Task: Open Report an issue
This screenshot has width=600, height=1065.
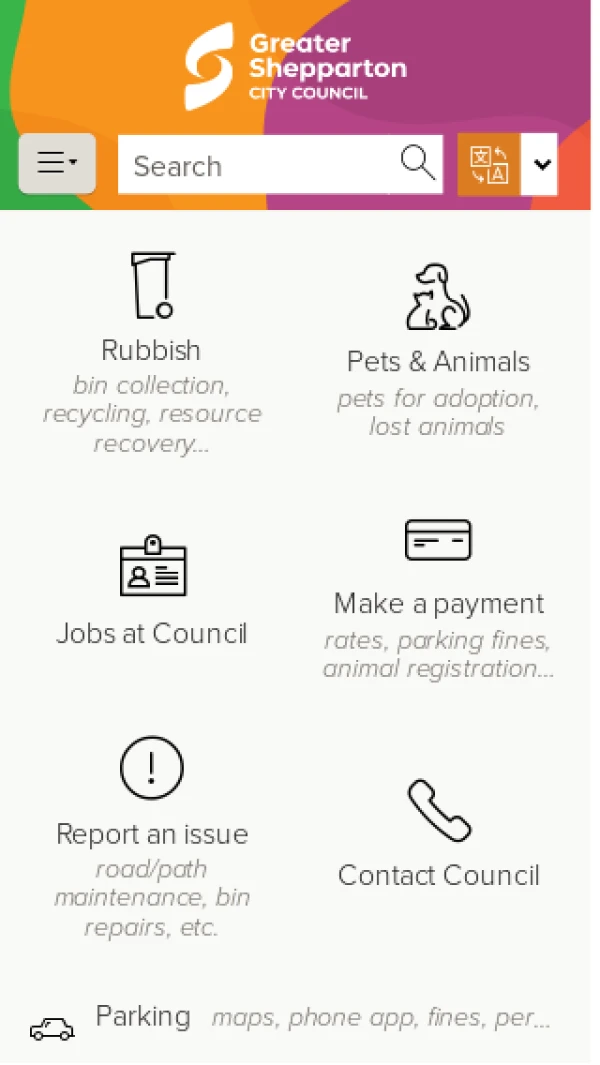Action: pos(151,836)
